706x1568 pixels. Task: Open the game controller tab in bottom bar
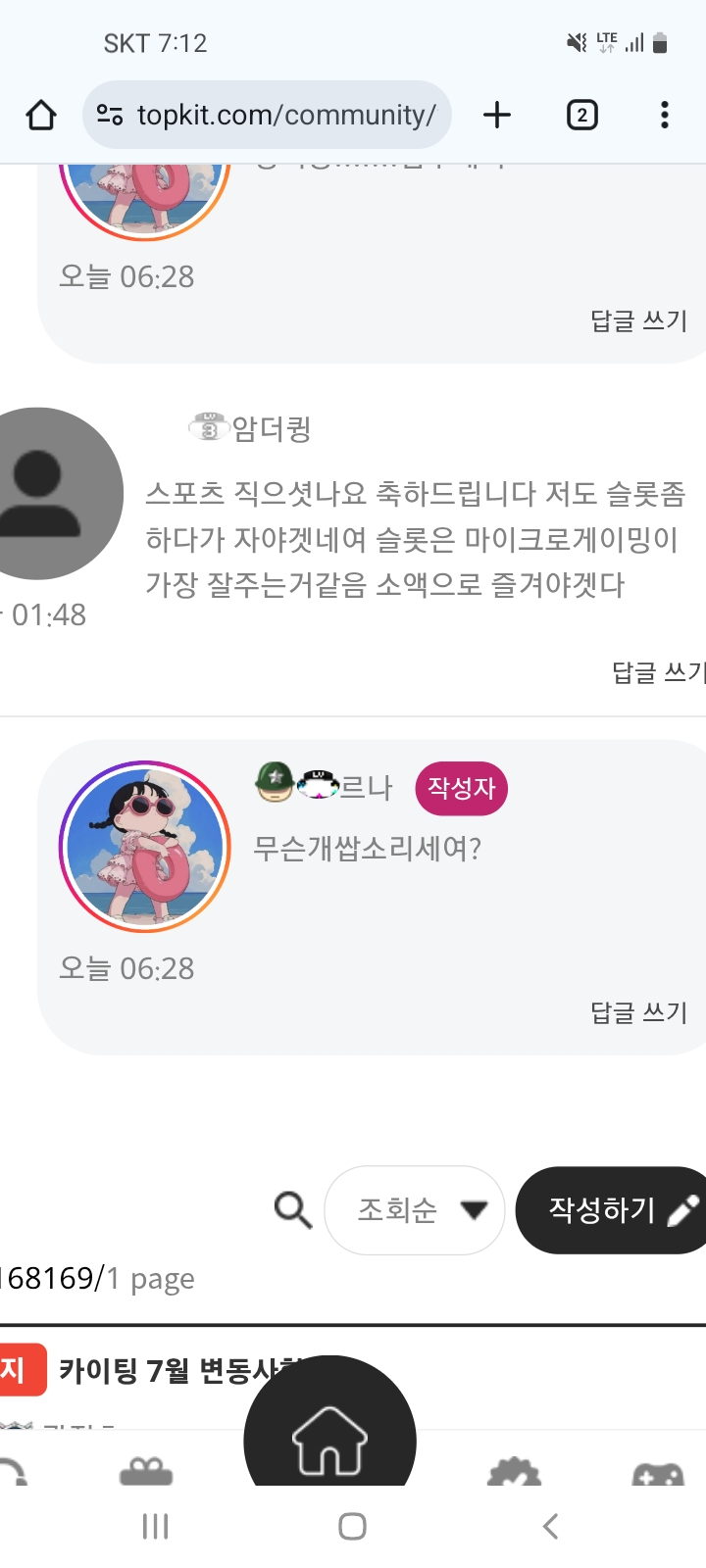point(658,1474)
